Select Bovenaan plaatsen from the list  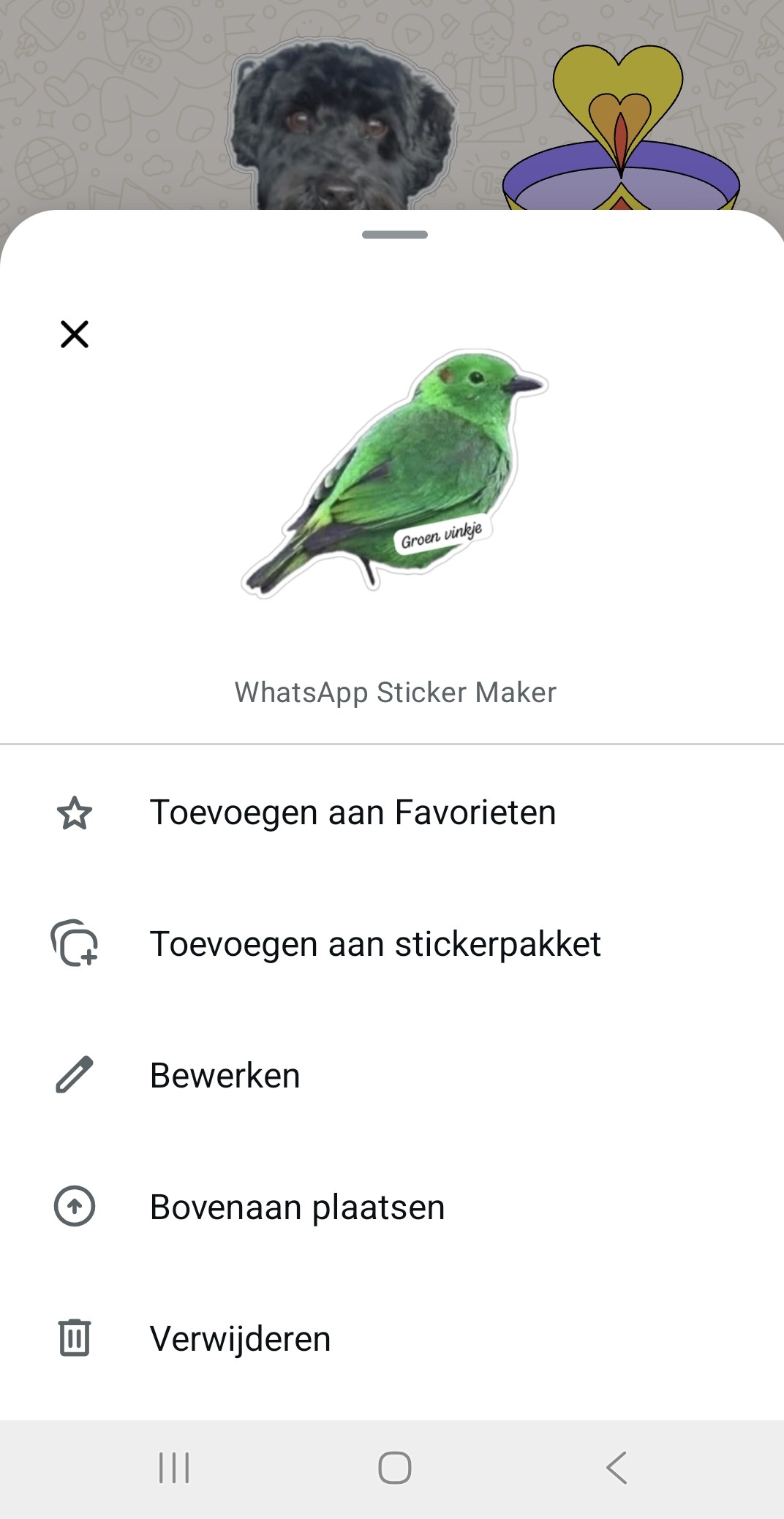[297, 1207]
